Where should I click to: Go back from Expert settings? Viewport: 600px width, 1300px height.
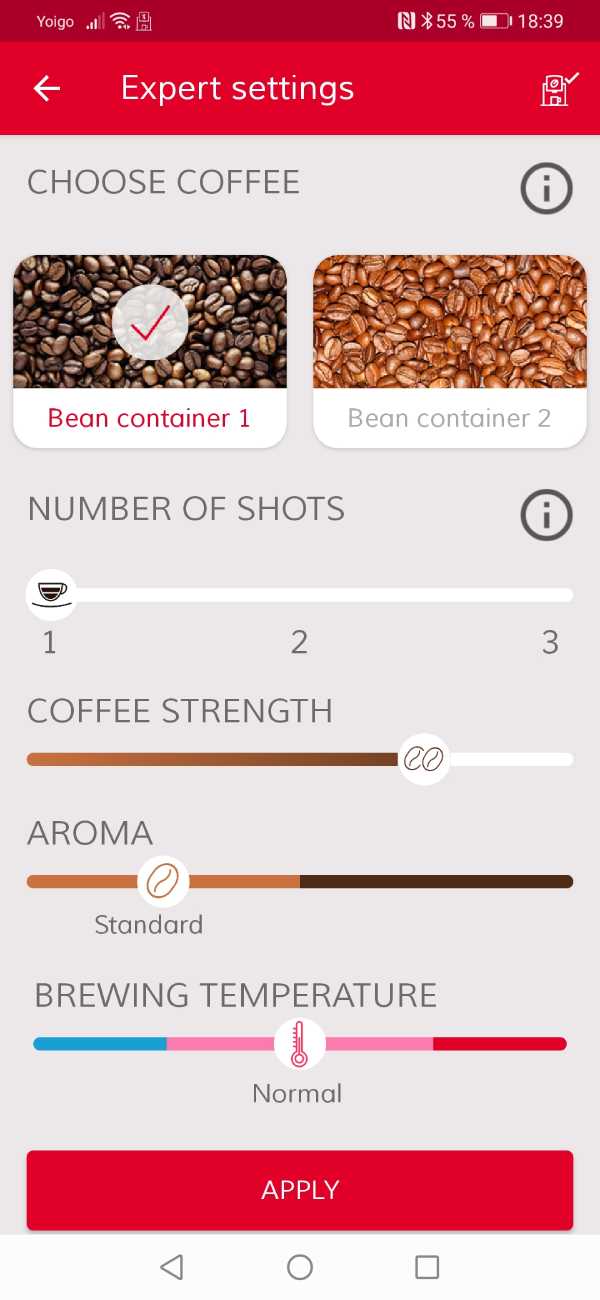[47, 88]
